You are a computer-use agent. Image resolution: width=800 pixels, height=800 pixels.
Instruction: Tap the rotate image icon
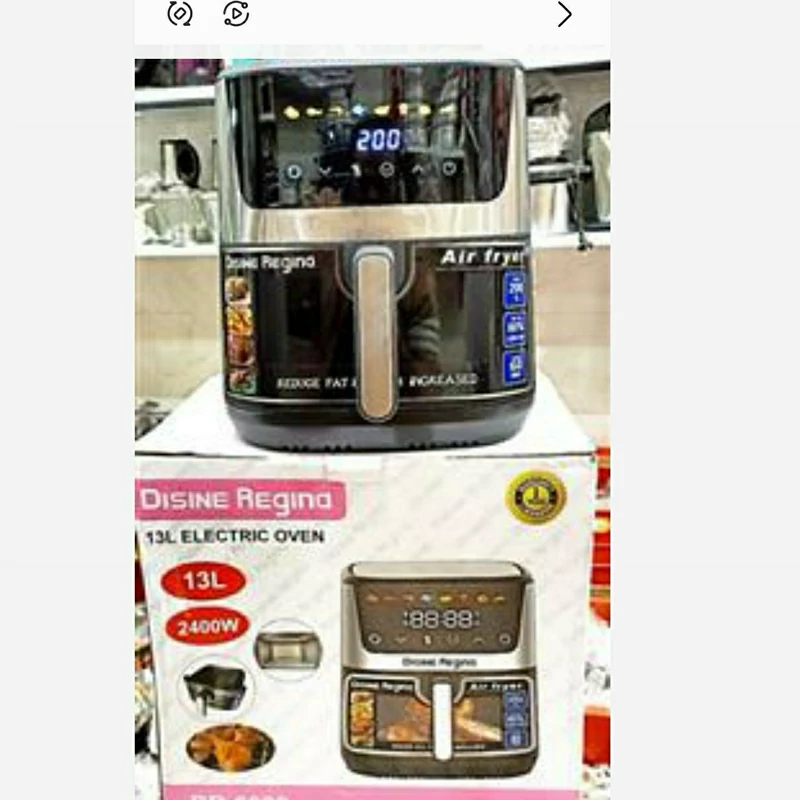click(180, 13)
